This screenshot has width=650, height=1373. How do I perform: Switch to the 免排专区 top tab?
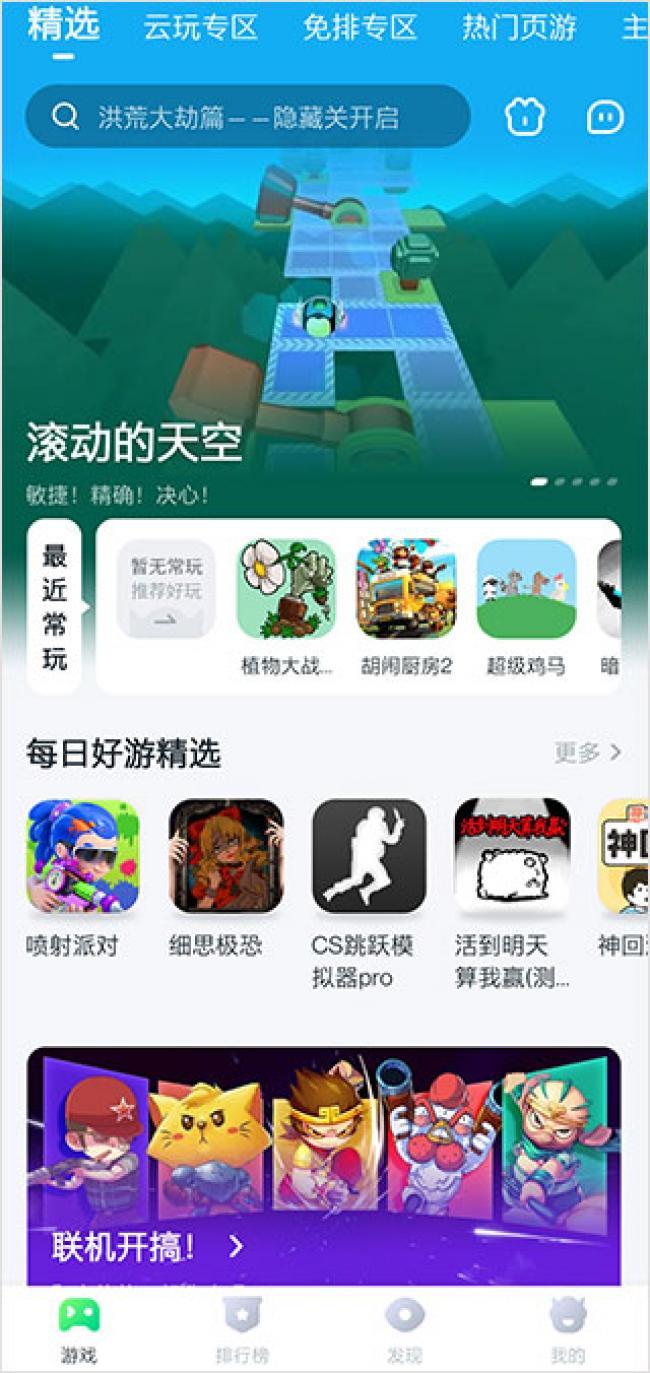359,27
